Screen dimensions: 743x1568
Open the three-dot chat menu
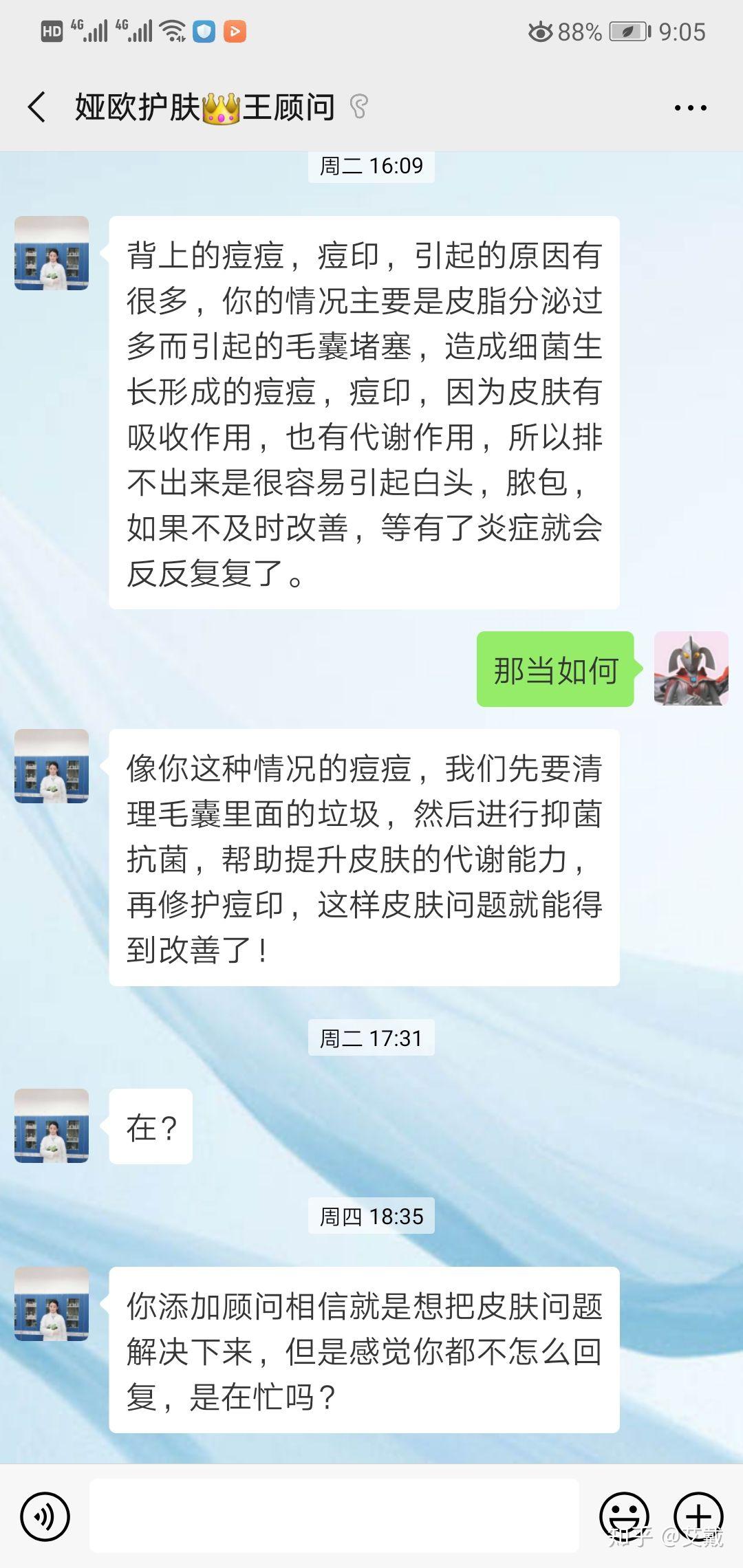tap(690, 108)
